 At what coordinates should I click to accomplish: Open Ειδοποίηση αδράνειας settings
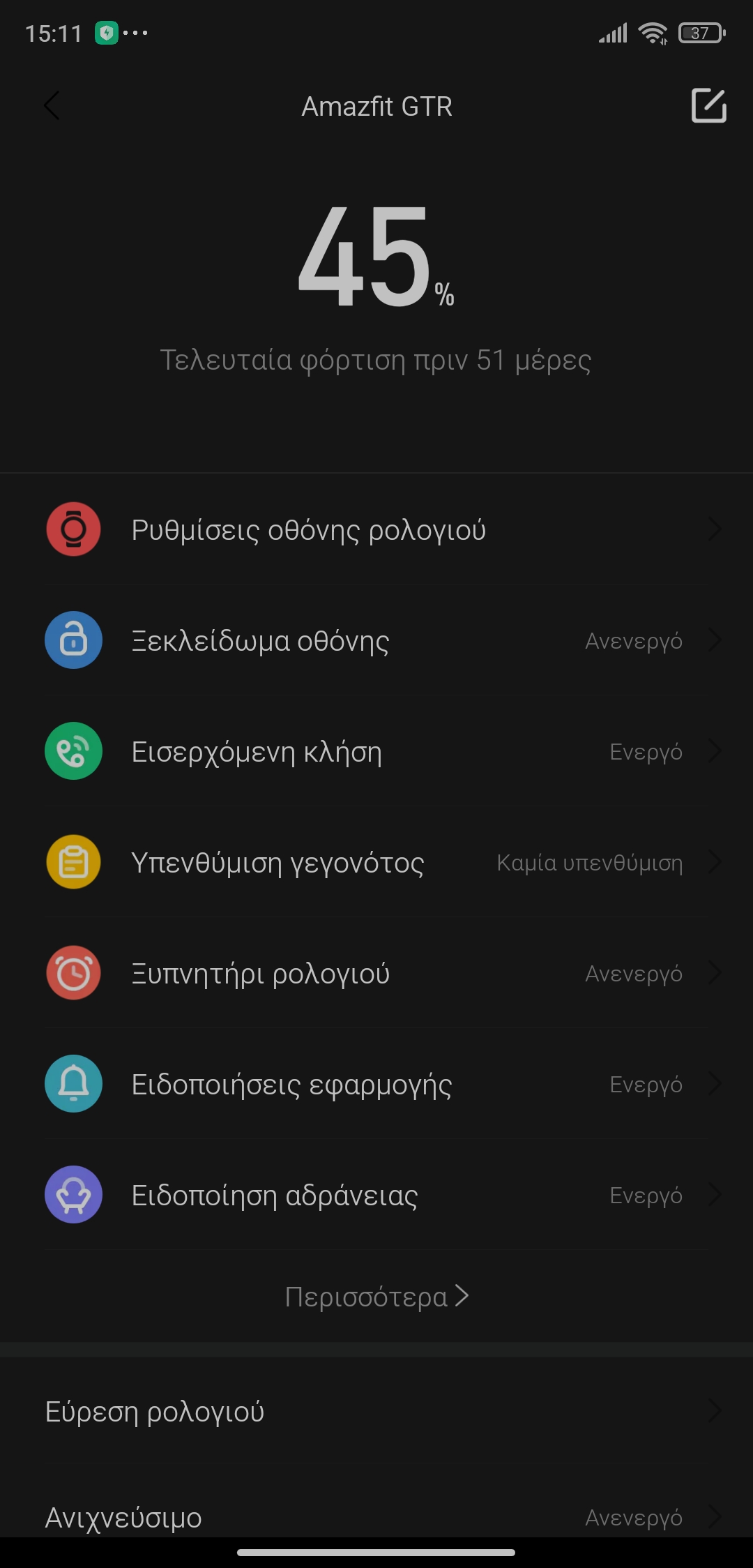click(376, 1196)
